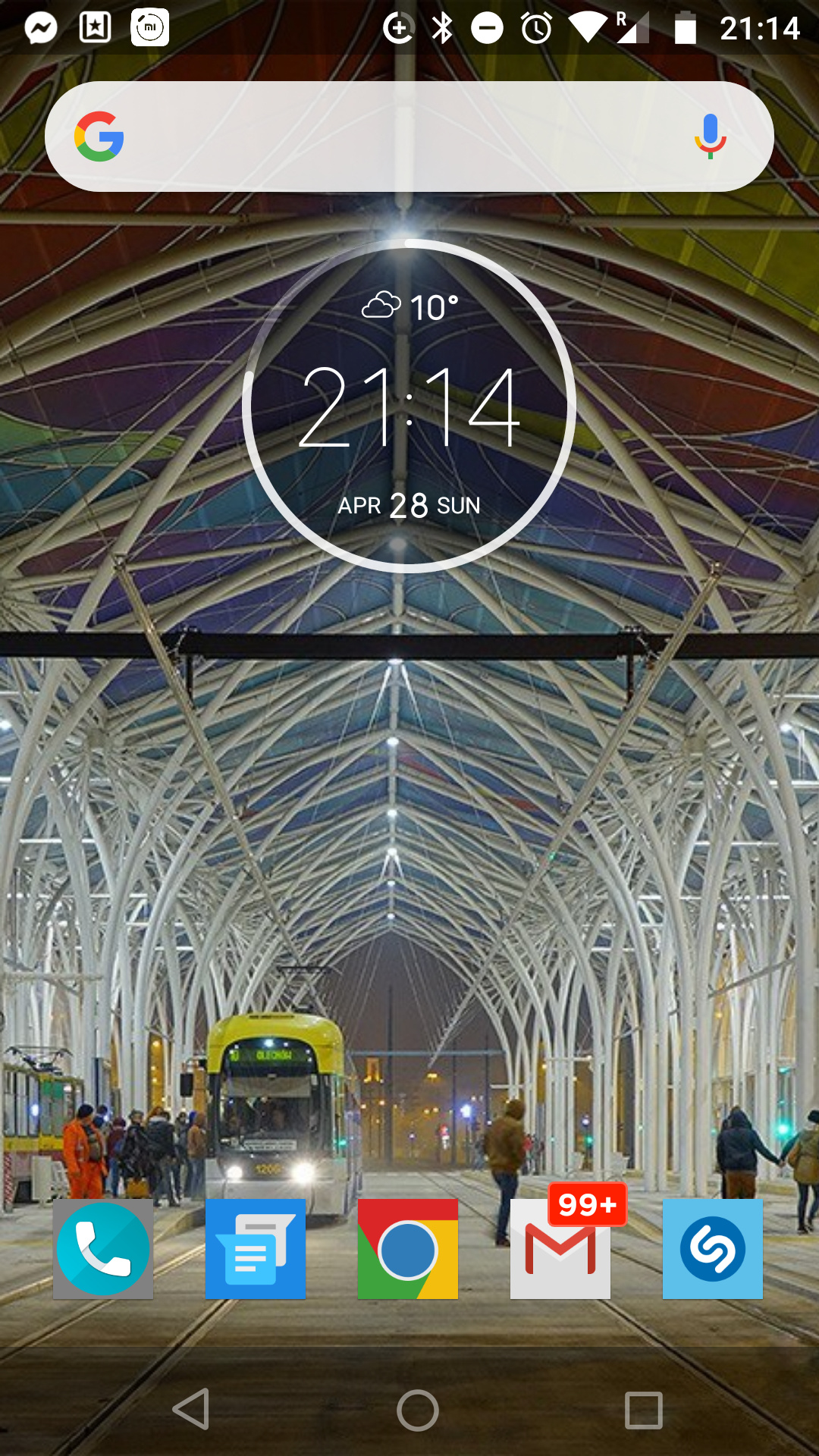The image size is (819, 1456).
Task: Open the recent apps overview
Action: click(644, 1410)
